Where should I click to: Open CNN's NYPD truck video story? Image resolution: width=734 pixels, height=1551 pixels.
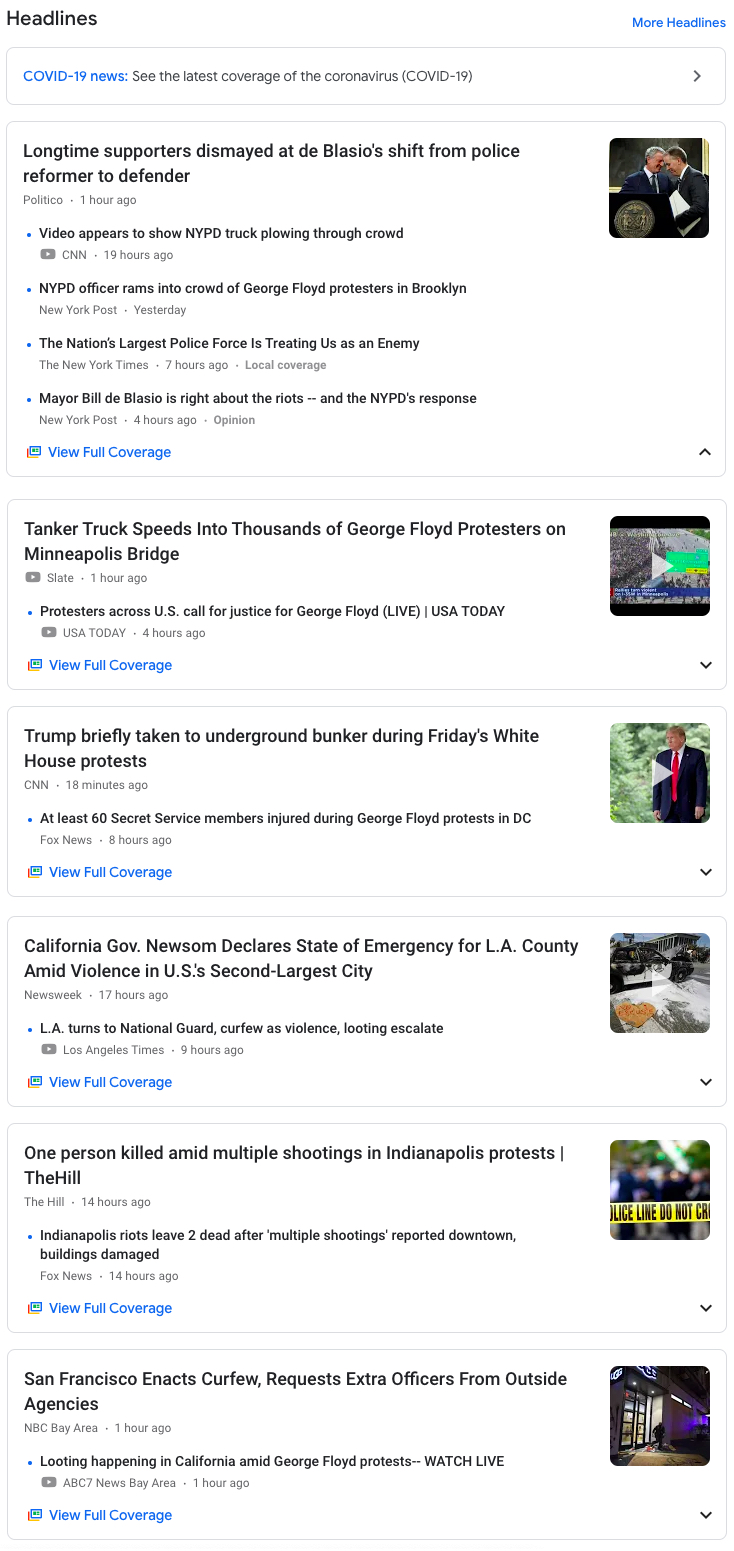pyautogui.click(x=221, y=233)
